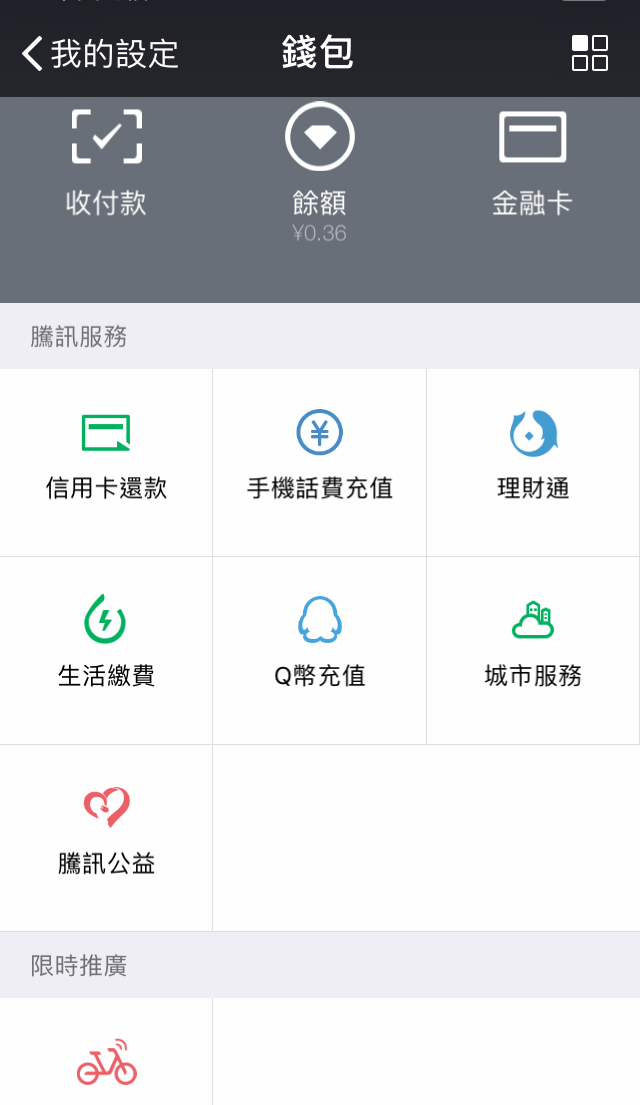Go back to 我的設定
The height and width of the screenshot is (1105, 640).
100,53
